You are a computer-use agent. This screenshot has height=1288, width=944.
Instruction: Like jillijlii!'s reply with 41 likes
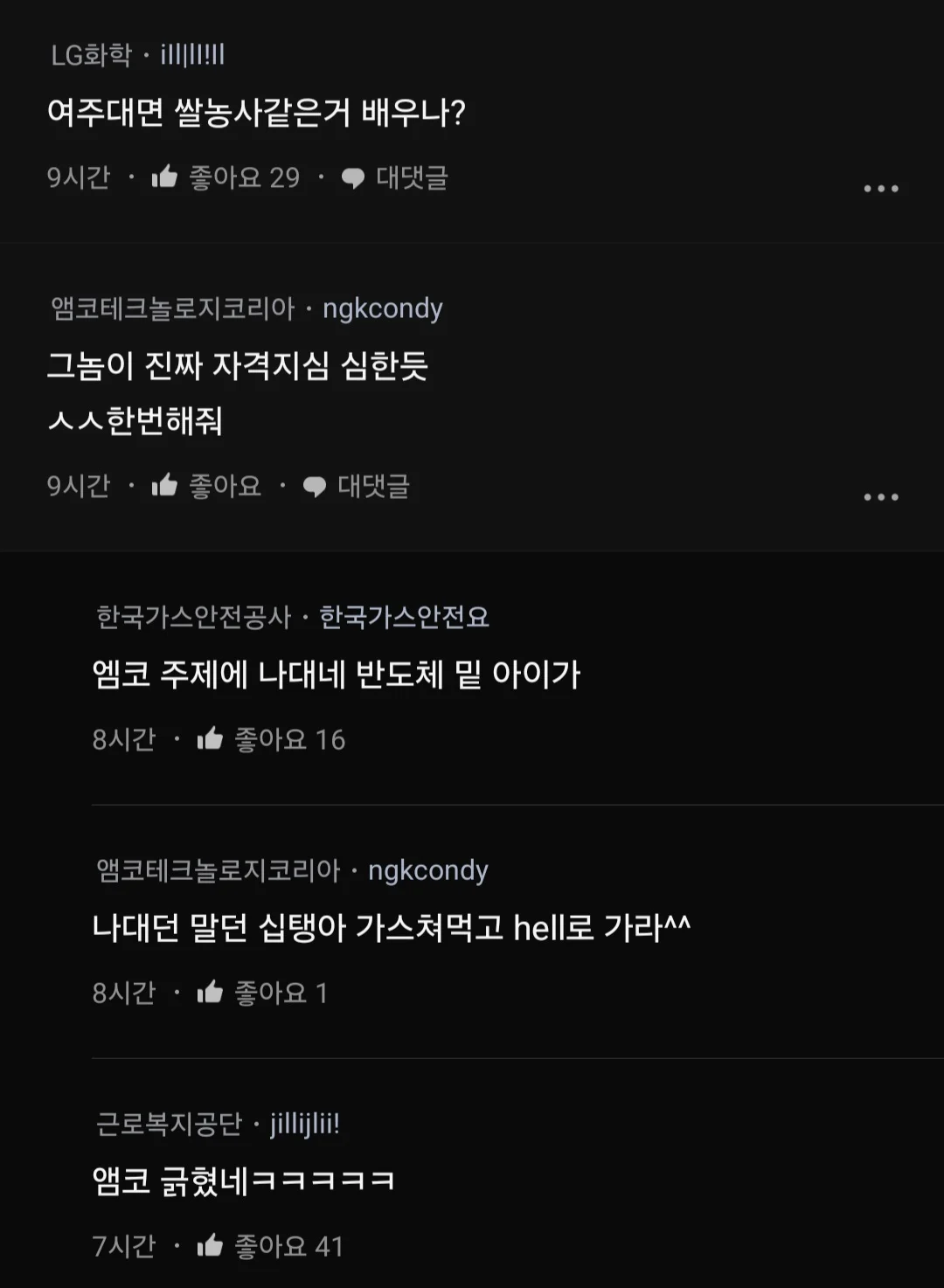[x=211, y=1246]
